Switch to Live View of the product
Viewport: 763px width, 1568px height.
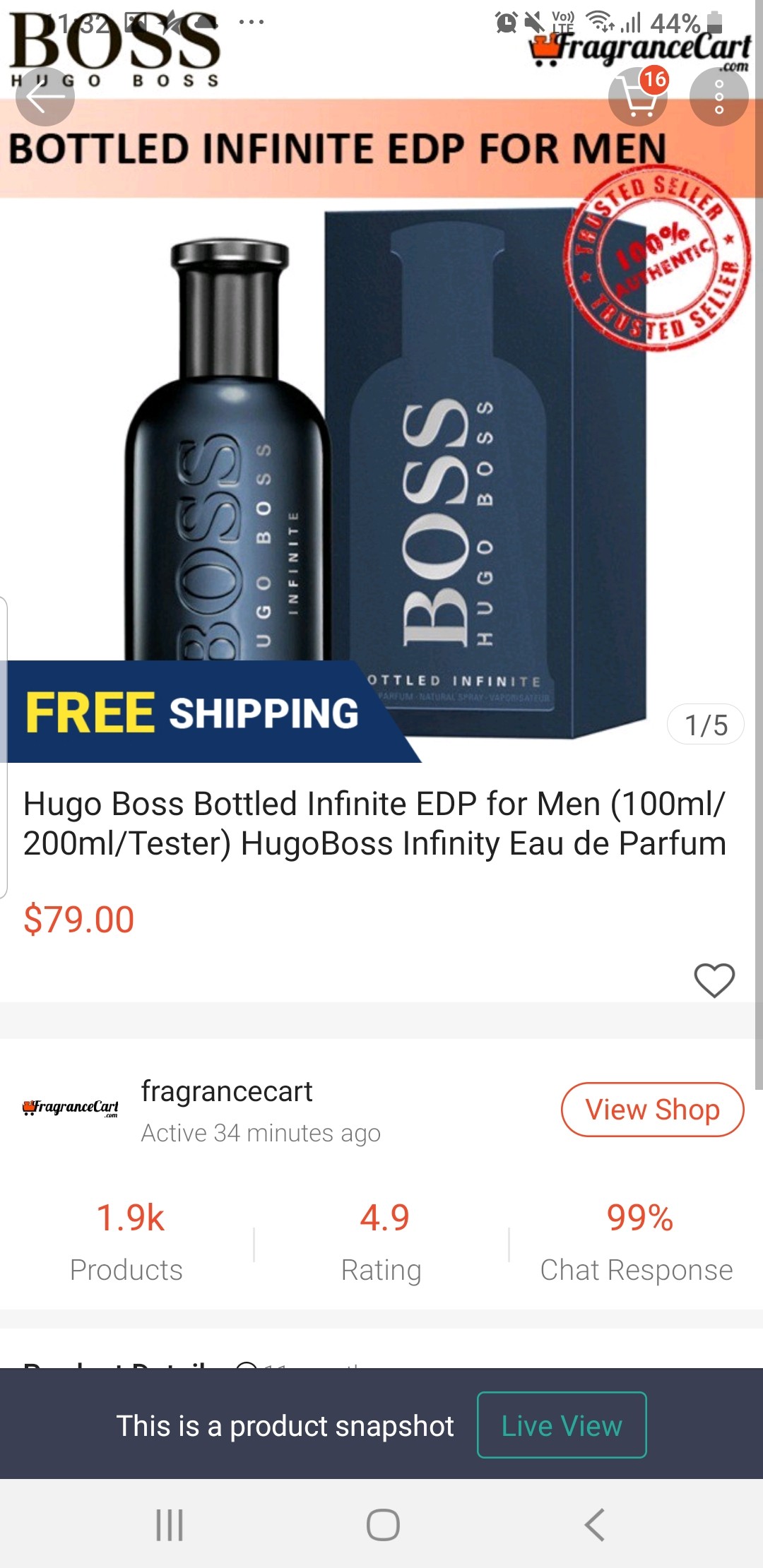pyautogui.click(x=562, y=1425)
